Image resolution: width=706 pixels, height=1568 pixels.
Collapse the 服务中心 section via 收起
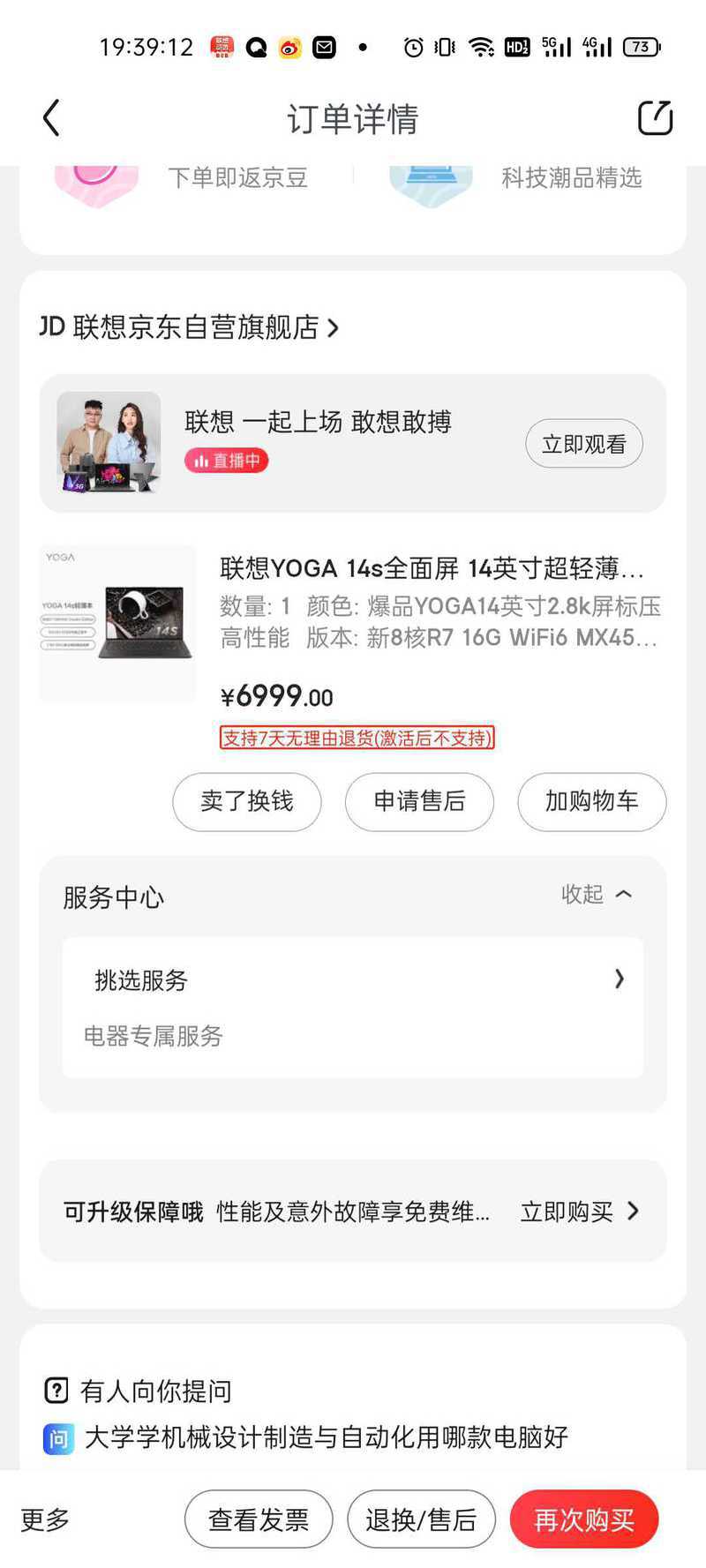pos(597,895)
